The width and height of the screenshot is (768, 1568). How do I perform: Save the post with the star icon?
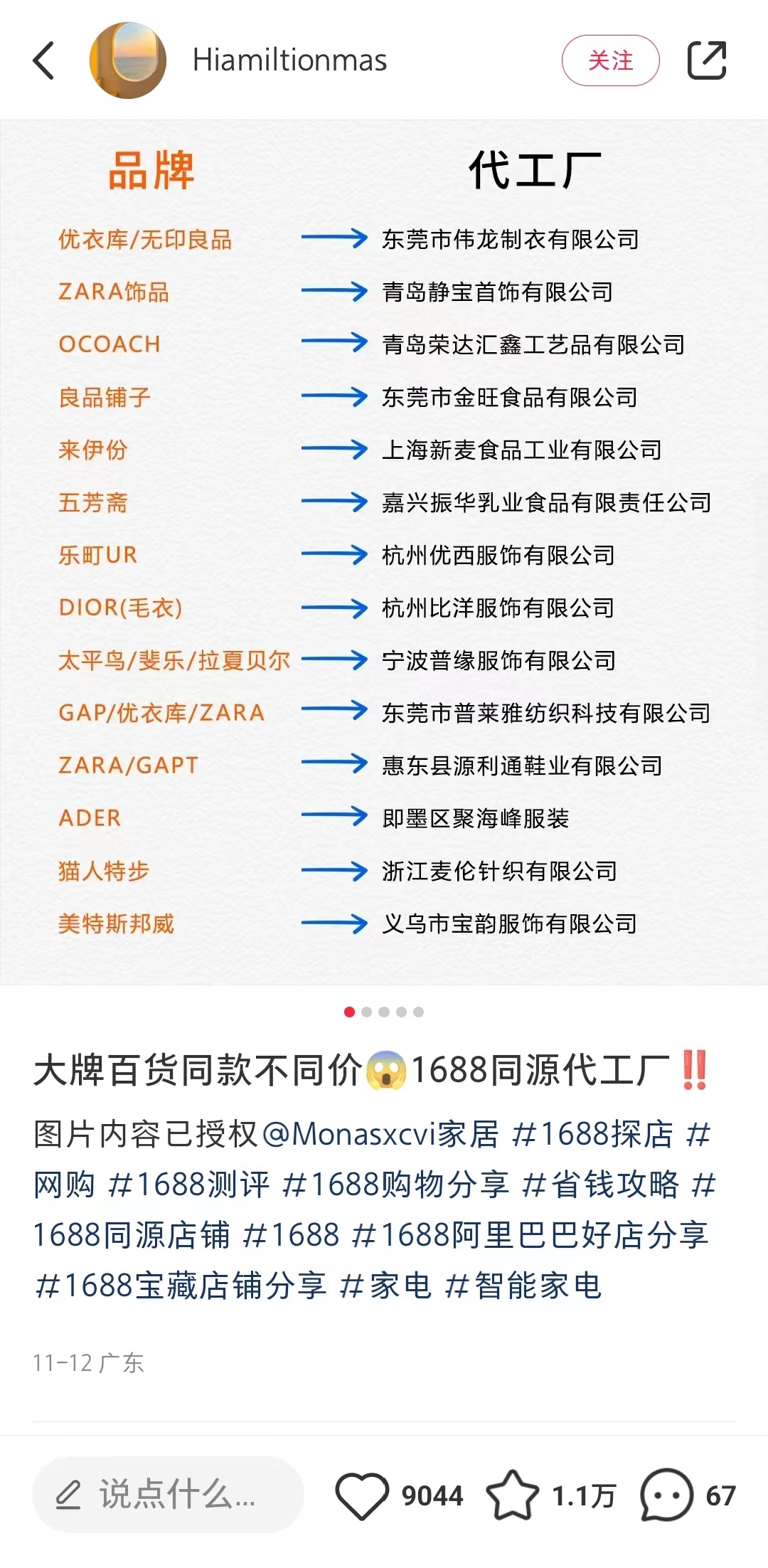(x=512, y=1495)
